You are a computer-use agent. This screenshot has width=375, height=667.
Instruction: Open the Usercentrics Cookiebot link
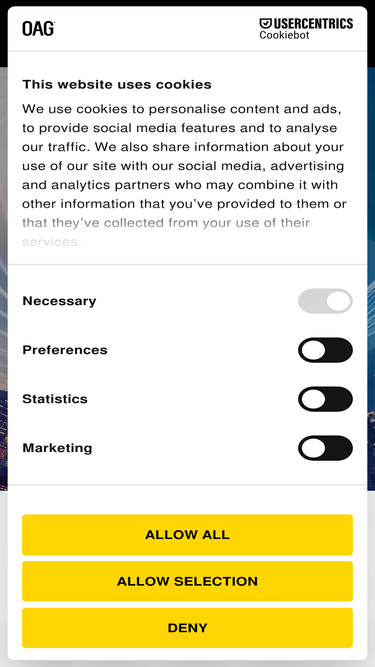click(306, 29)
